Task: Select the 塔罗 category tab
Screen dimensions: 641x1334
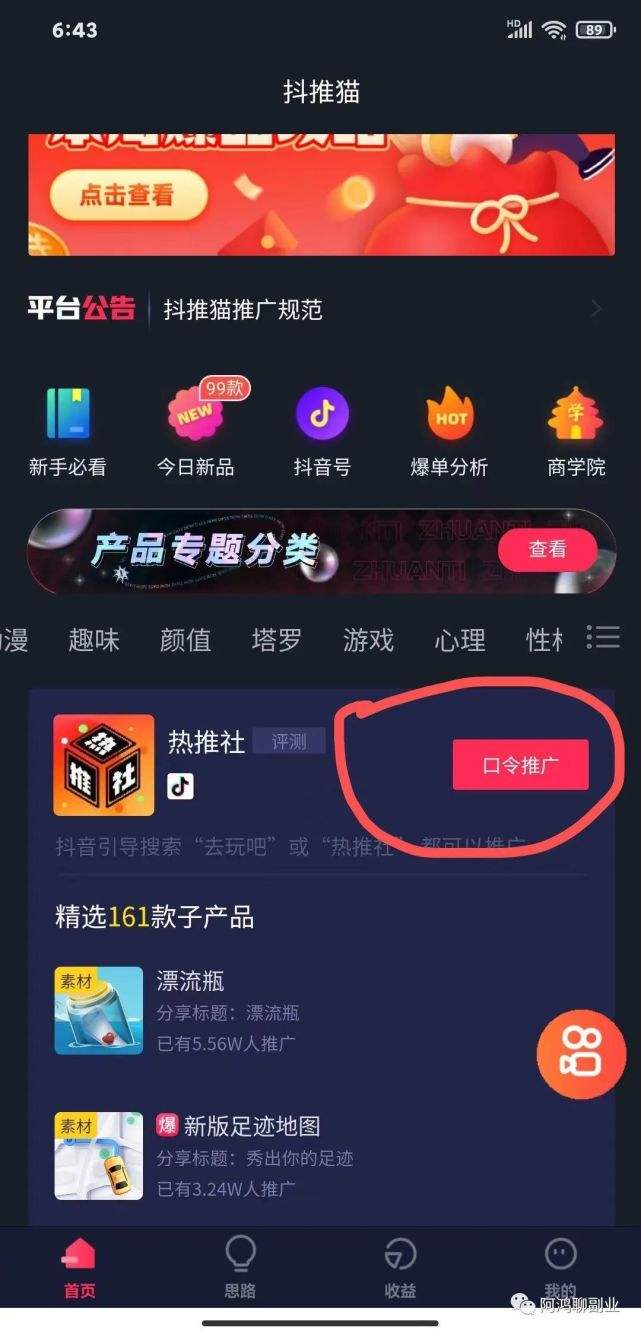Action: coord(277,640)
